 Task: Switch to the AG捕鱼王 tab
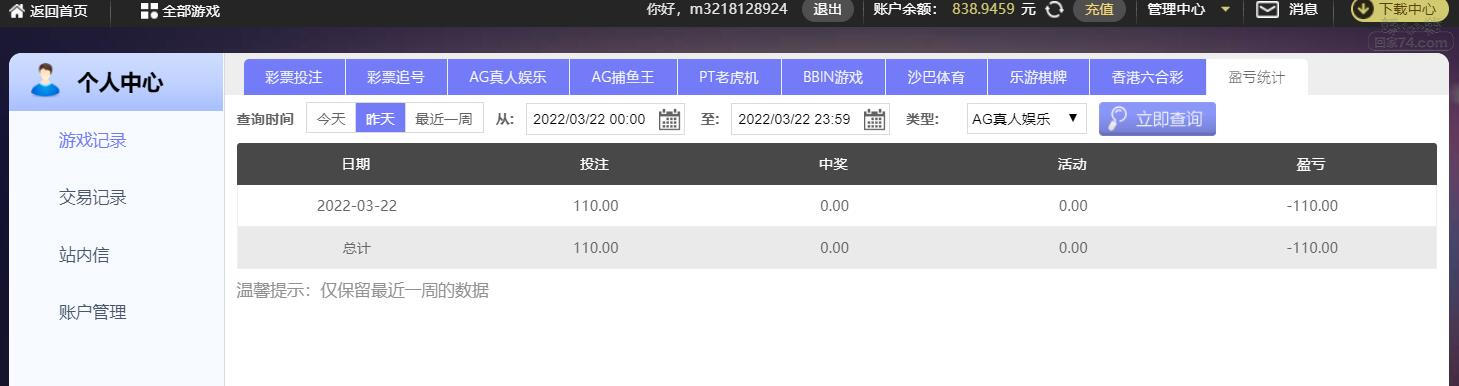pos(622,77)
